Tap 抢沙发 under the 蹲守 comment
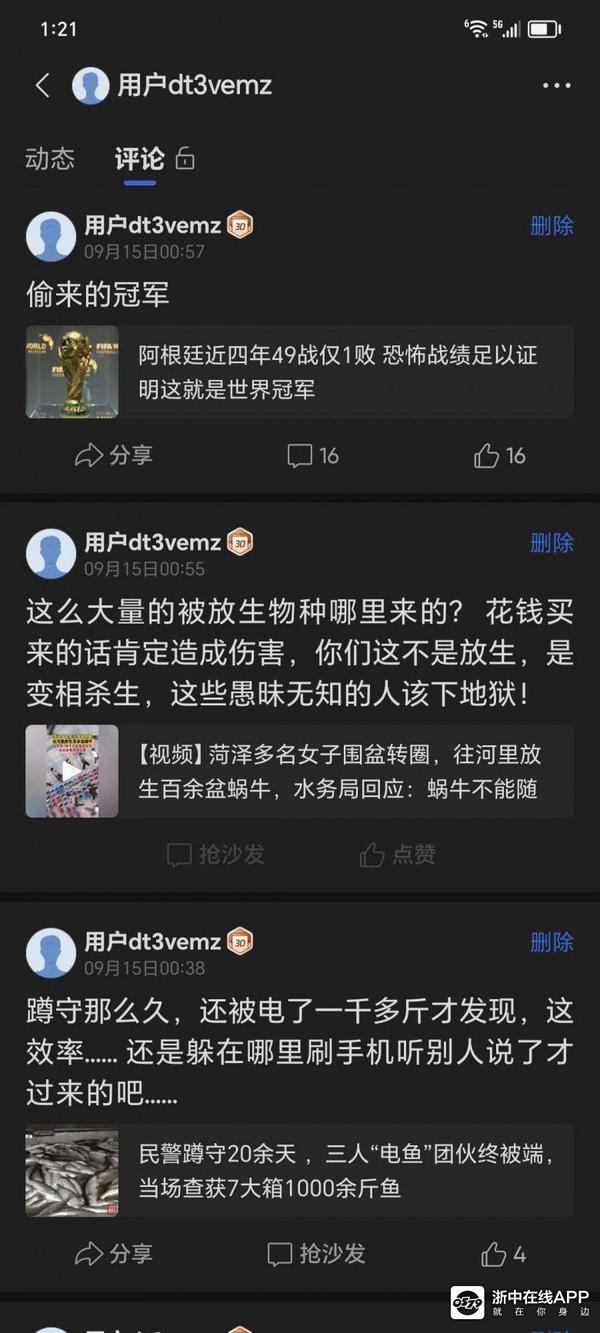 click(316, 1253)
